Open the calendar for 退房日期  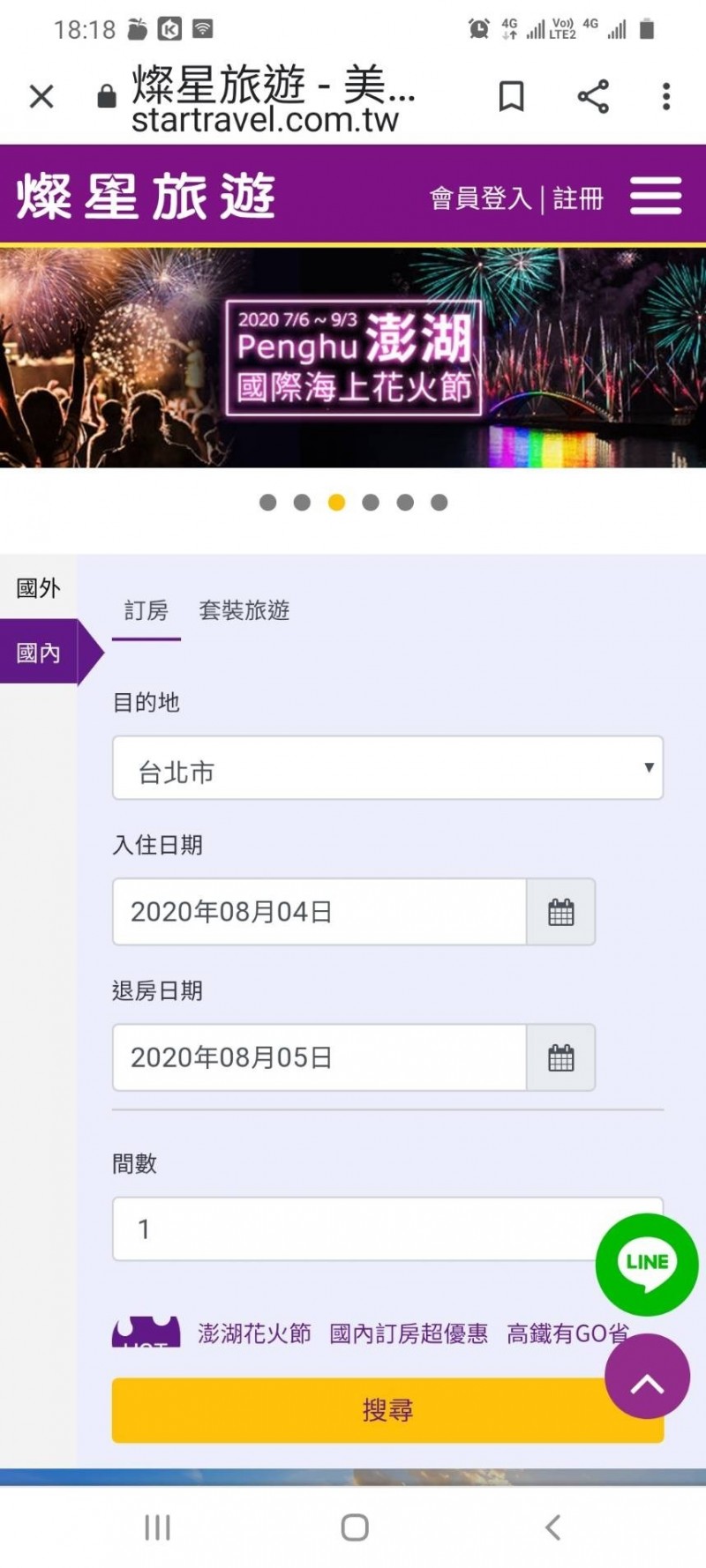click(560, 1057)
